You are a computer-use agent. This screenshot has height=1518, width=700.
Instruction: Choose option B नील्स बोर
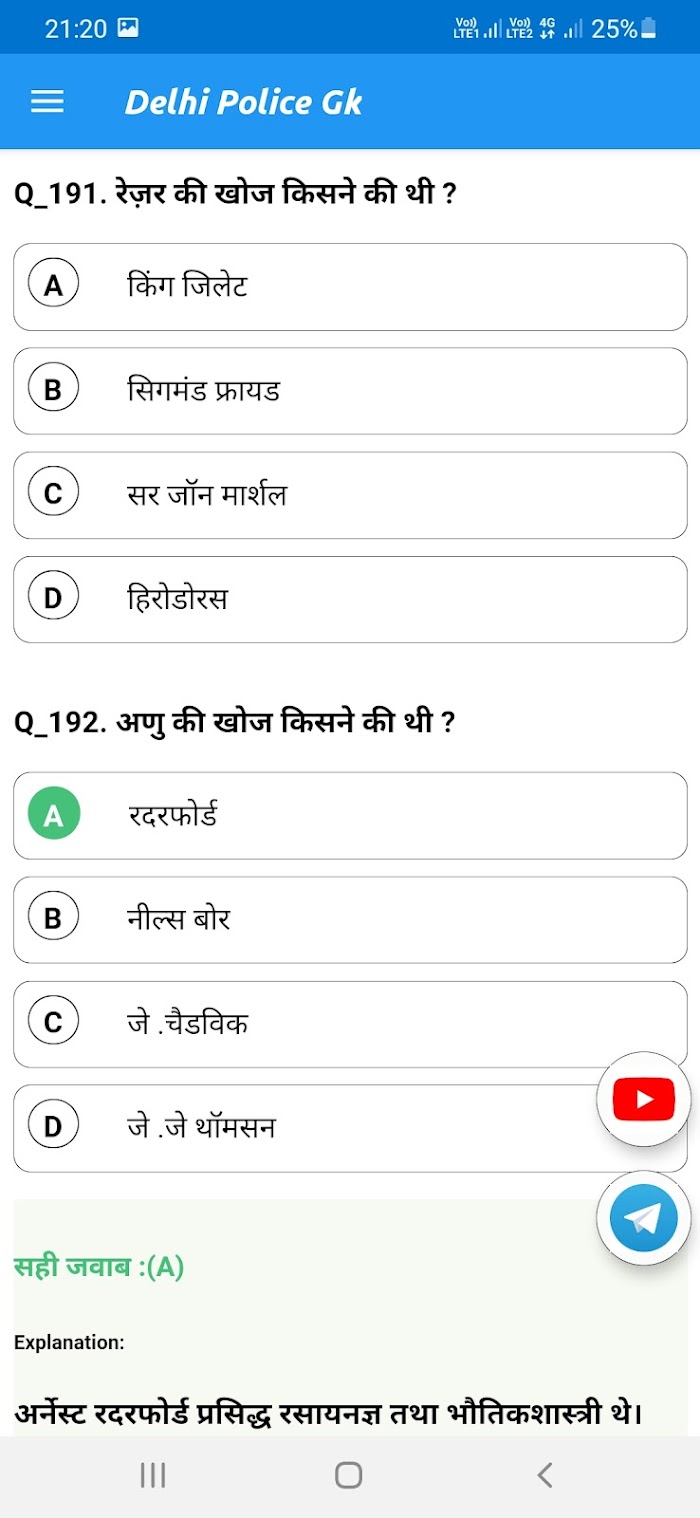pos(350,920)
